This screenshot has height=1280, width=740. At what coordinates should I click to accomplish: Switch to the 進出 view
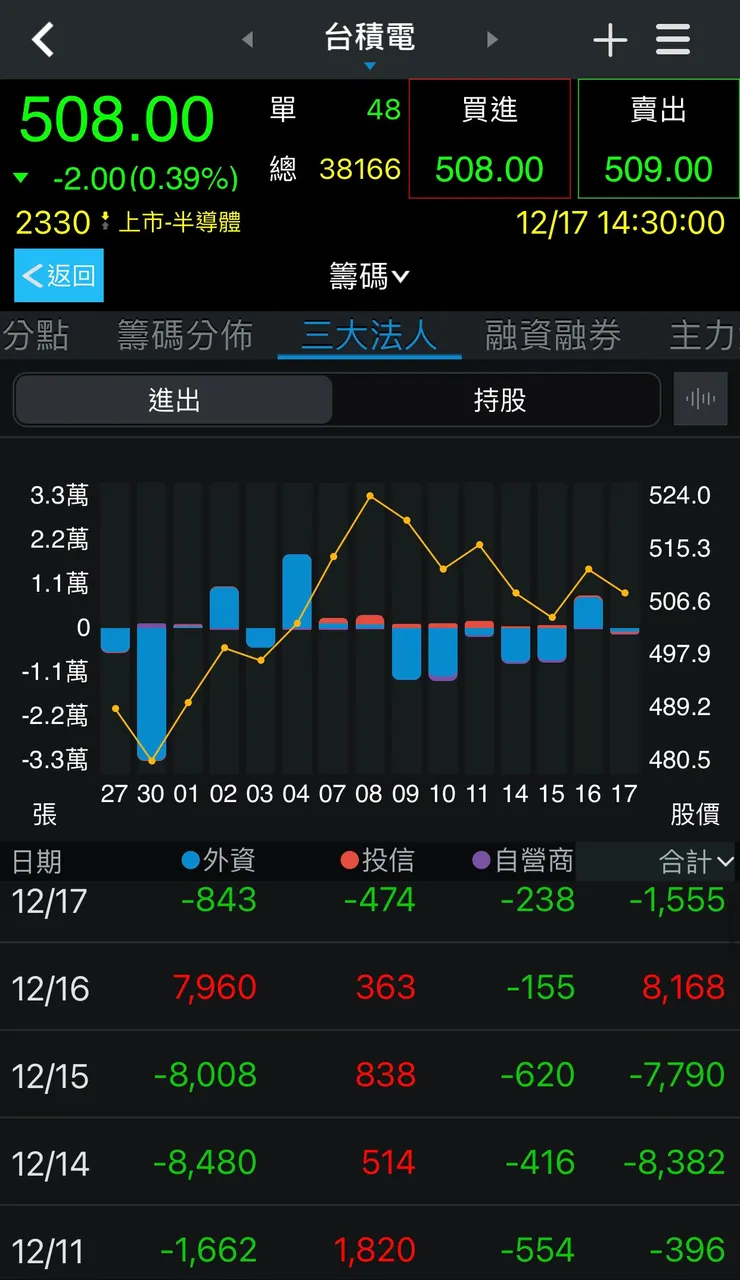[x=172, y=398]
